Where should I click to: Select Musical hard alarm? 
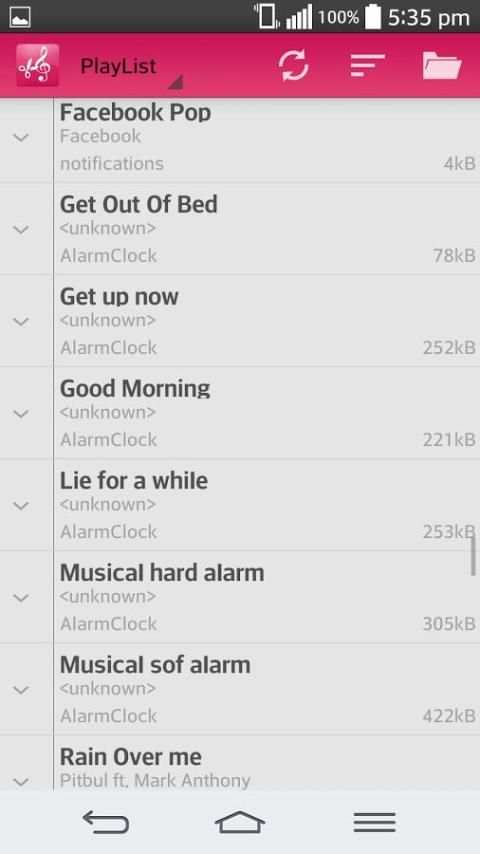click(x=267, y=597)
